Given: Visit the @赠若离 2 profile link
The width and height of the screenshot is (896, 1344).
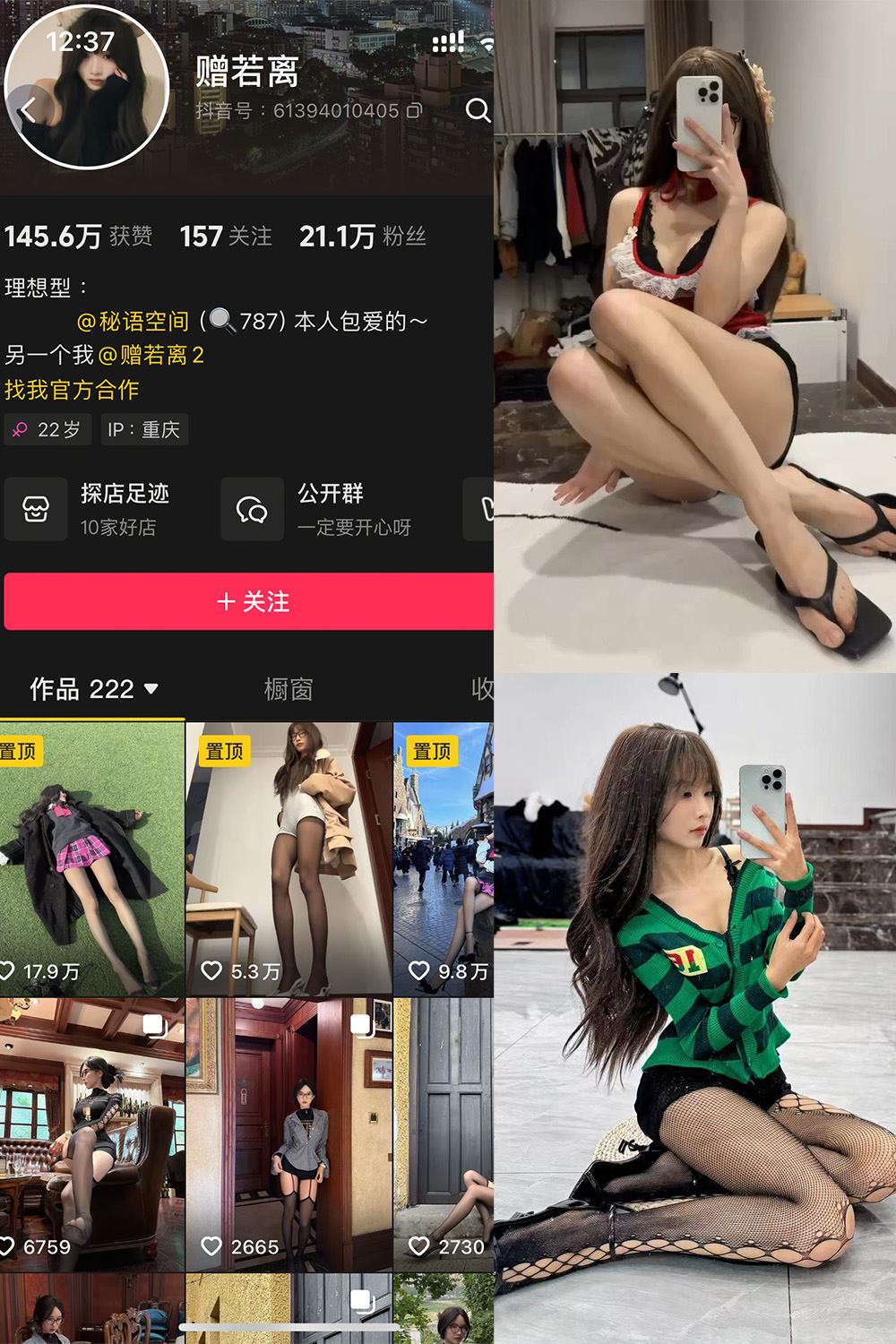Looking at the screenshot, I should [157, 357].
